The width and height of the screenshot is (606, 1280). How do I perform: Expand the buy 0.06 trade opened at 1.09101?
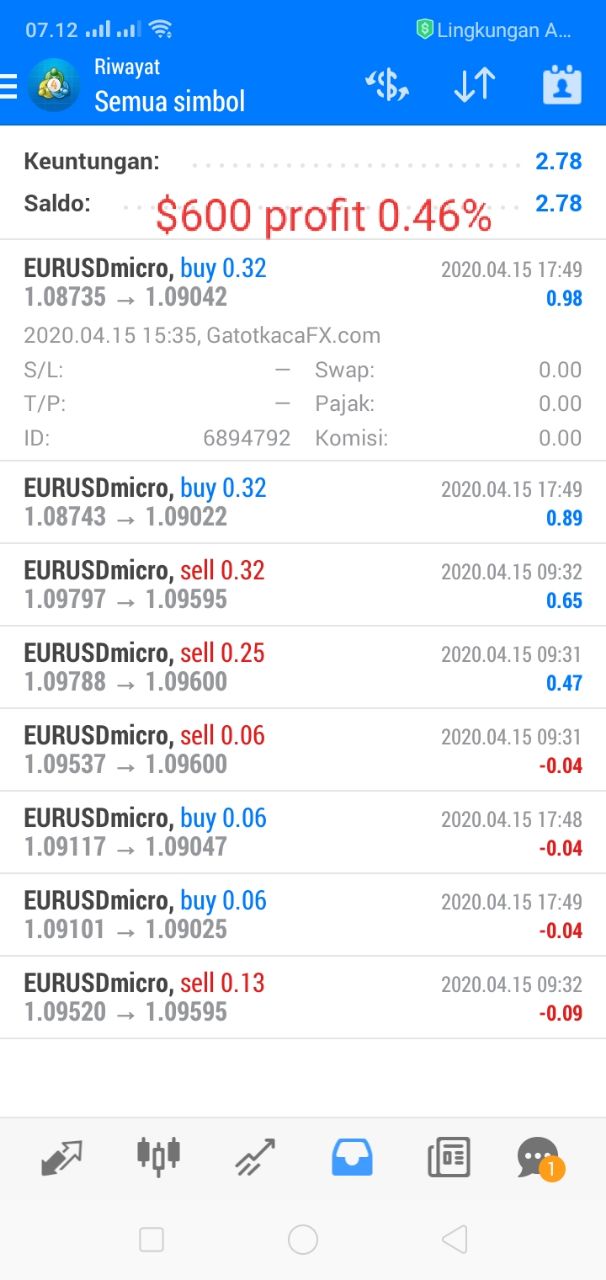click(x=302, y=915)
